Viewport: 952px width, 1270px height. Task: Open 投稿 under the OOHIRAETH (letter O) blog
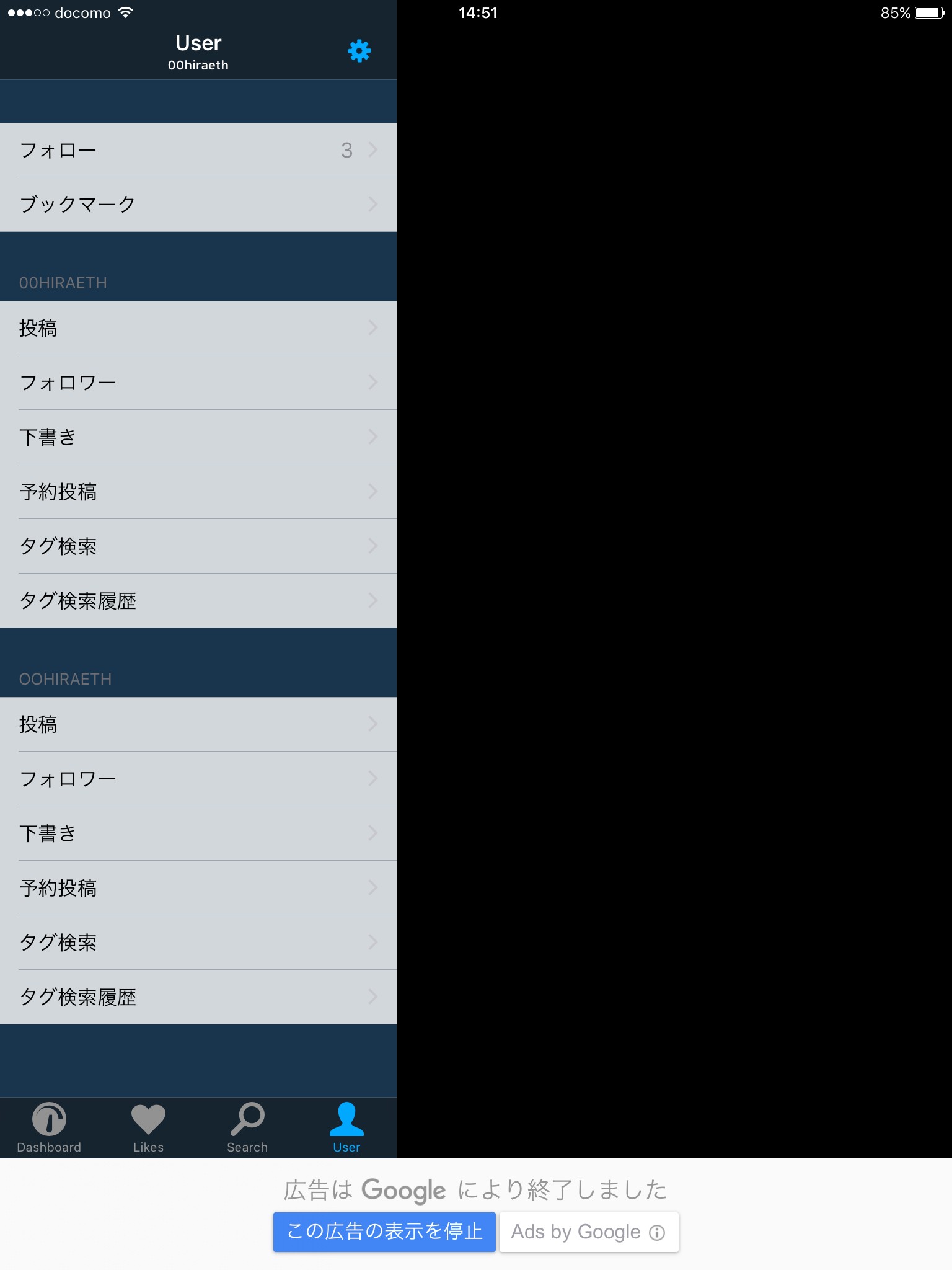[x=198, y=724]
